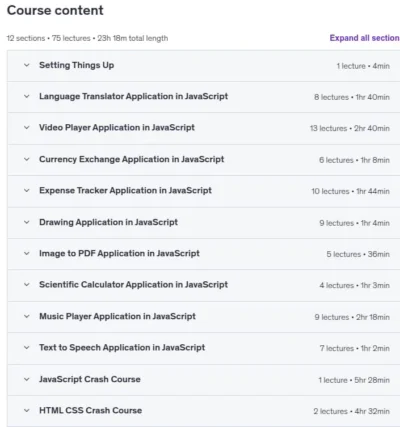
Task: Expand Language Translator Application in JavaScript
Action: 204,97
